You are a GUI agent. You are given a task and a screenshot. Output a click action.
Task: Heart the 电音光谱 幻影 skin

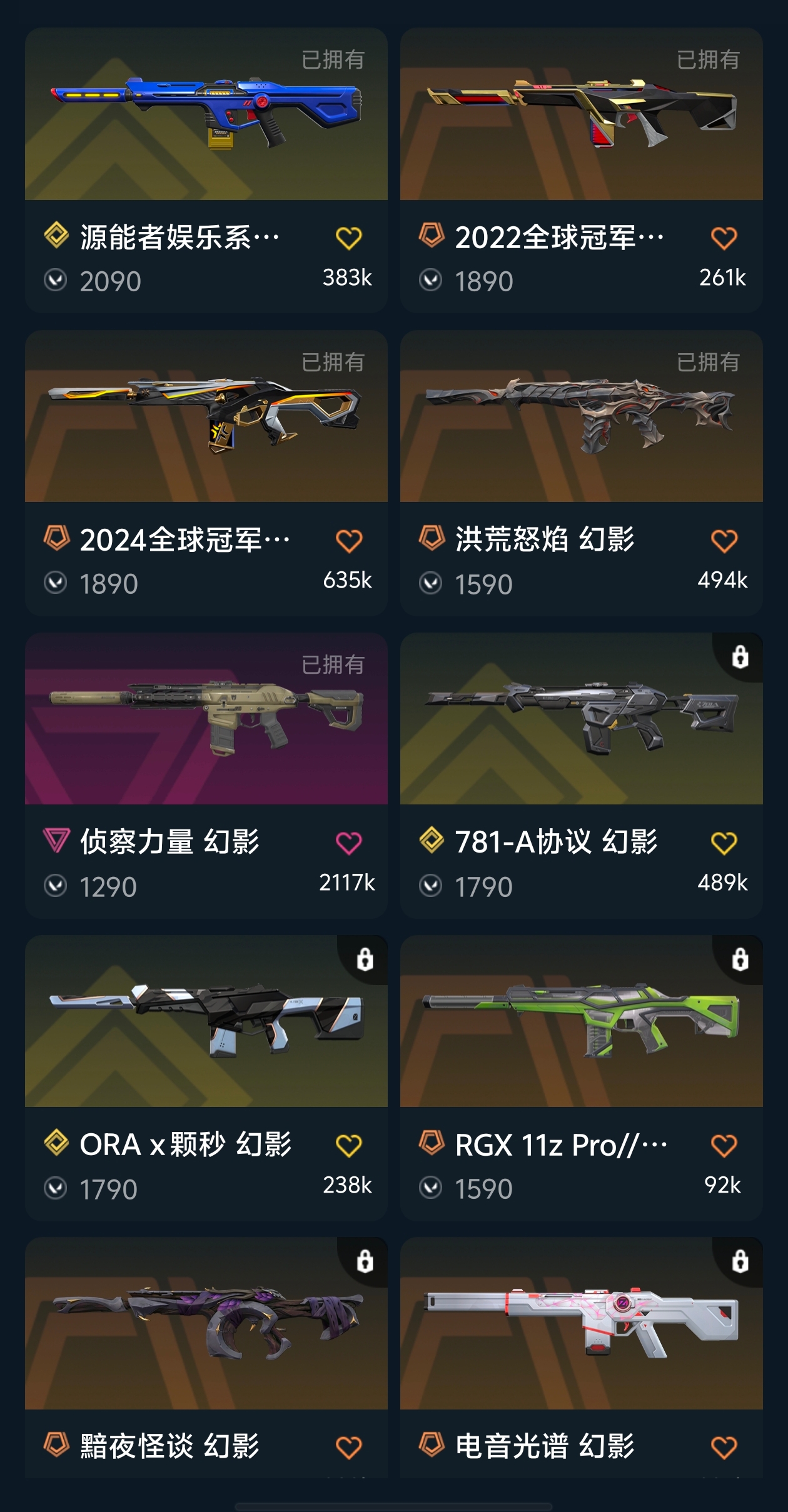pyautogui.click(x=724, y=1448)
